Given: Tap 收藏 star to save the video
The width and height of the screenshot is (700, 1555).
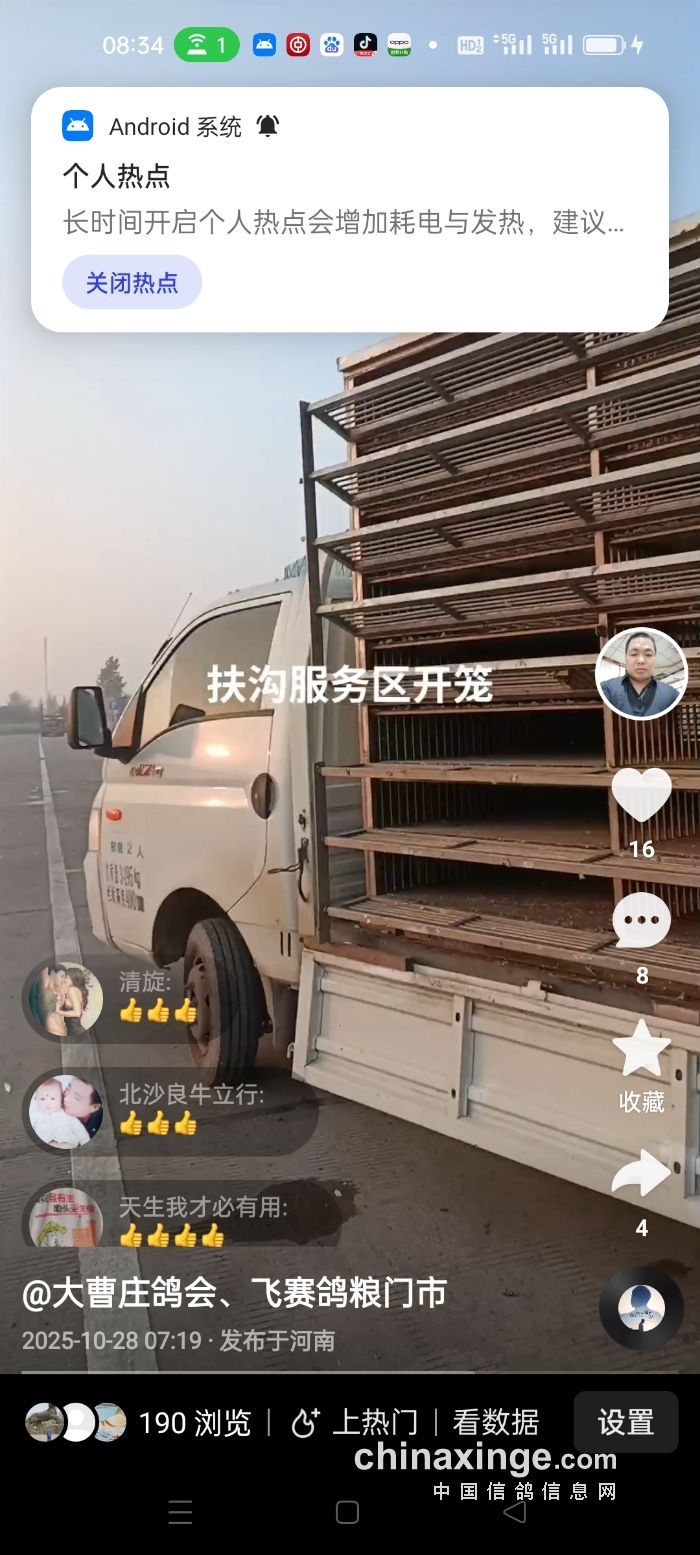Looking at the screenshot, I should [x=641, y=1050].
